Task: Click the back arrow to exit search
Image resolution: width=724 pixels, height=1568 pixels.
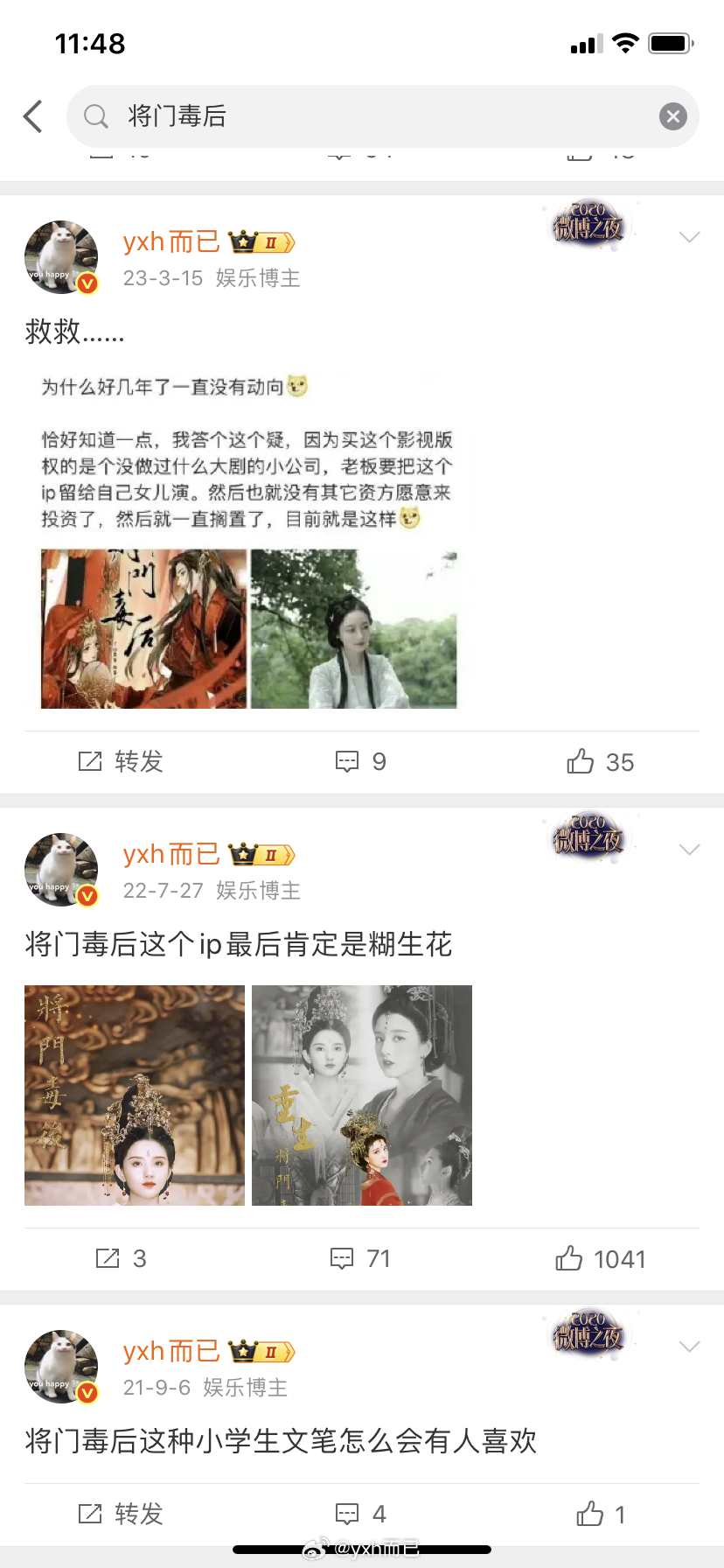Action: [x=33, y=115]
